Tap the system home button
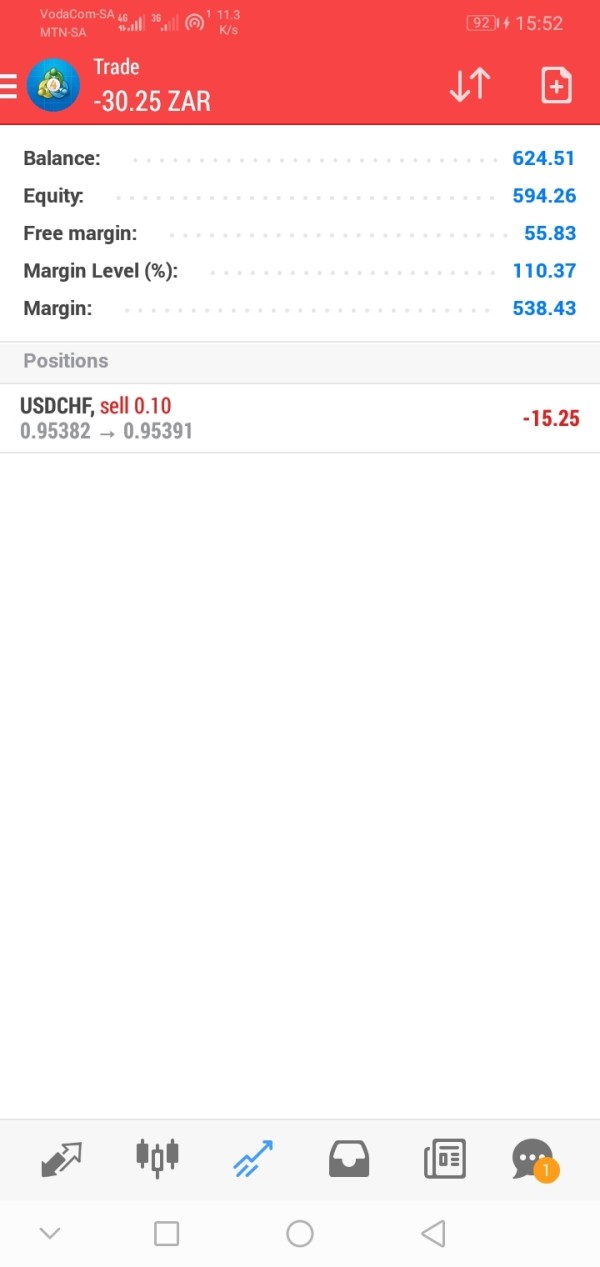Image resolution: width=600 pixels, height=1267 pixels. (300, 1233)
